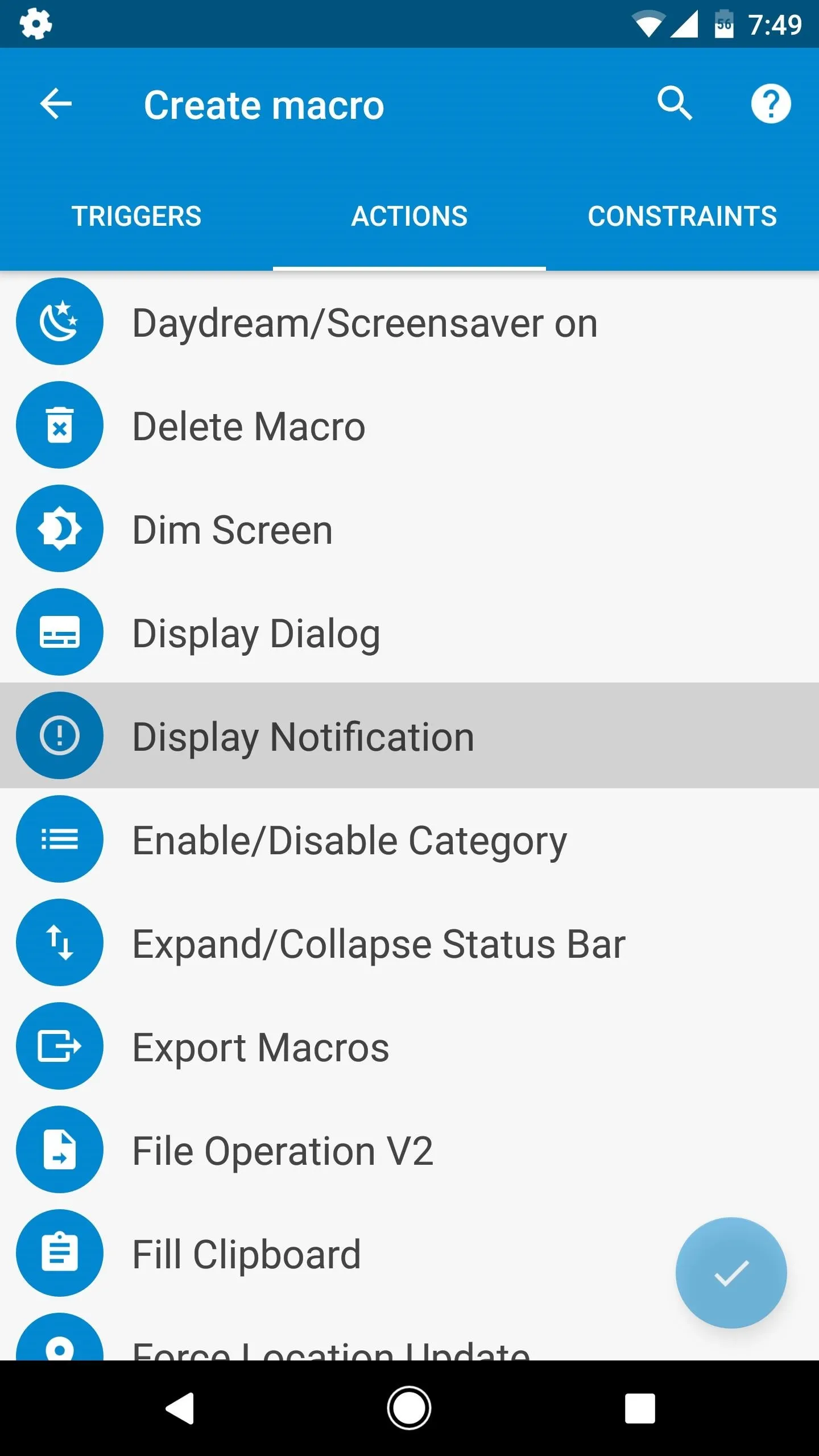Viewport: 819px width, 1456px height.
Task: Select the Display Notification action
Action: click(x=409, y=736)
